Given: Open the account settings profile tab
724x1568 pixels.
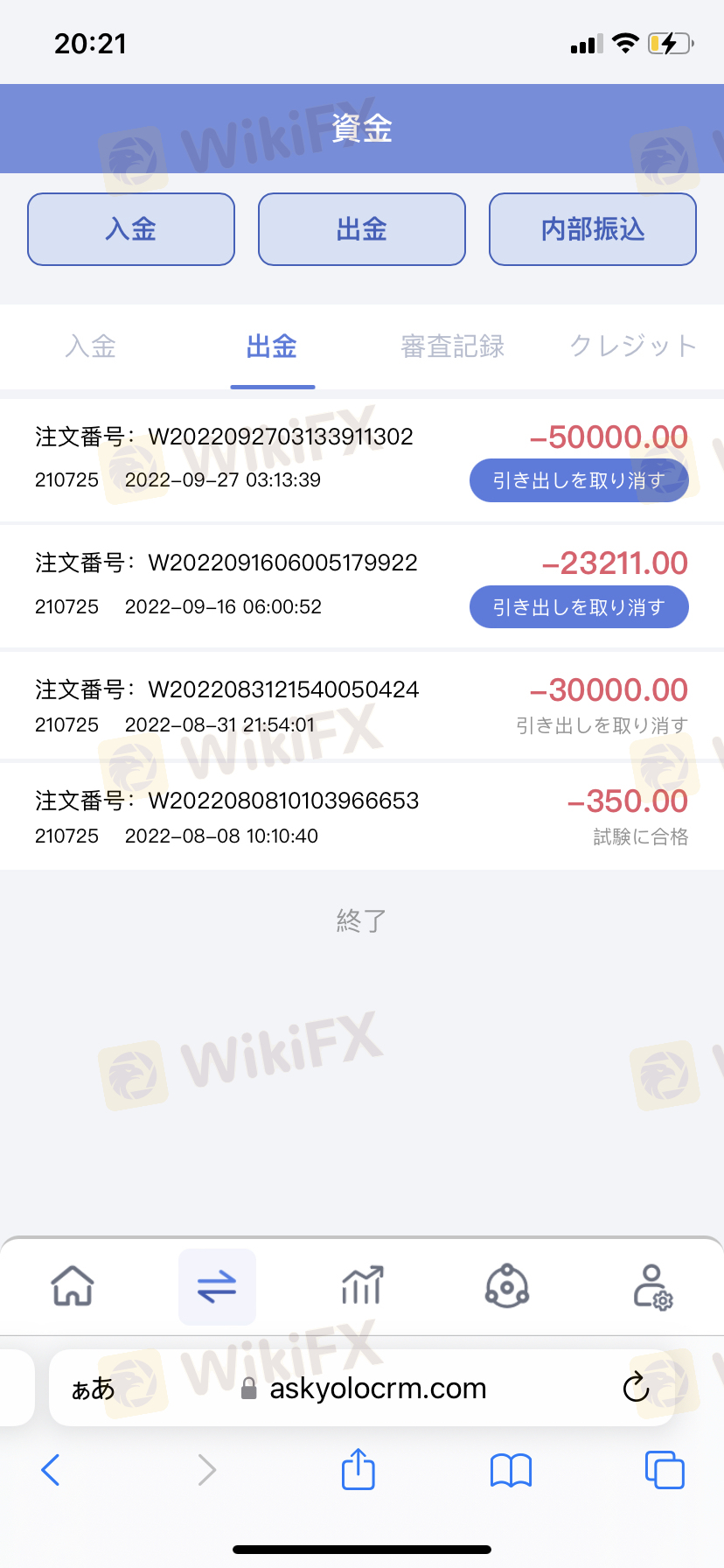Looking at the screenshot, I should (x=652, y=1286).
